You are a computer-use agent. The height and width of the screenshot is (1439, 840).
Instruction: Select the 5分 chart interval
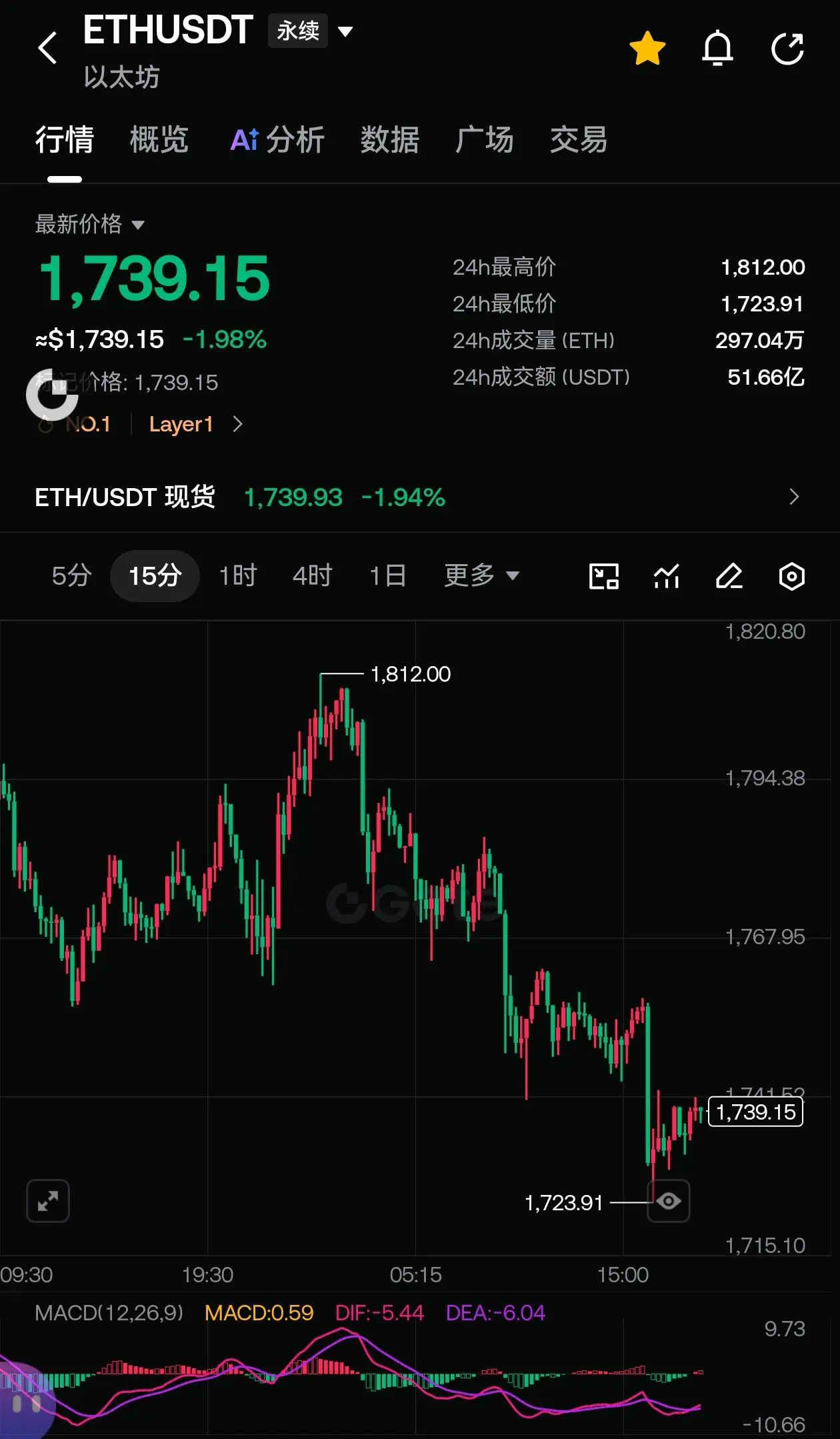(x=71, y=575)
